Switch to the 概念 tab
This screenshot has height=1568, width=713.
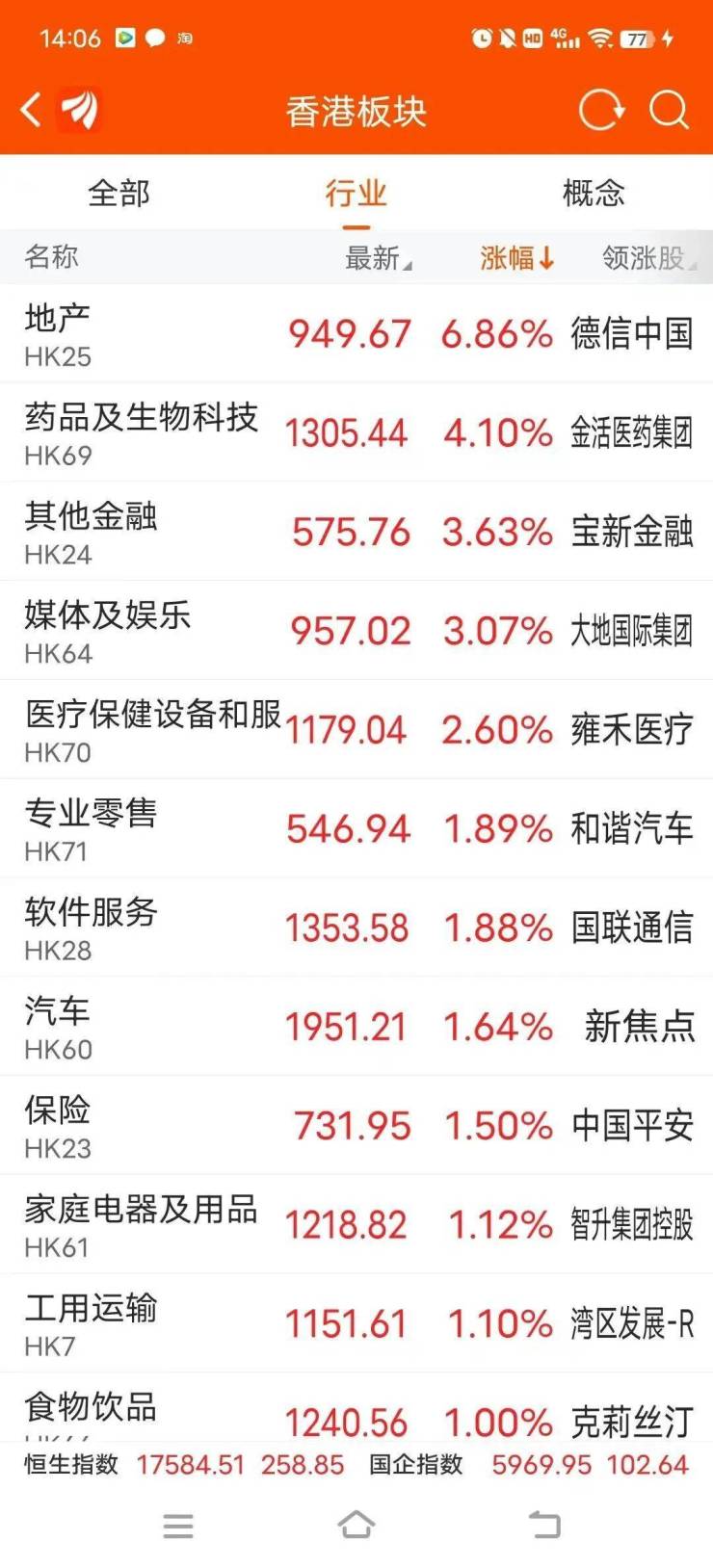[594, 194]
